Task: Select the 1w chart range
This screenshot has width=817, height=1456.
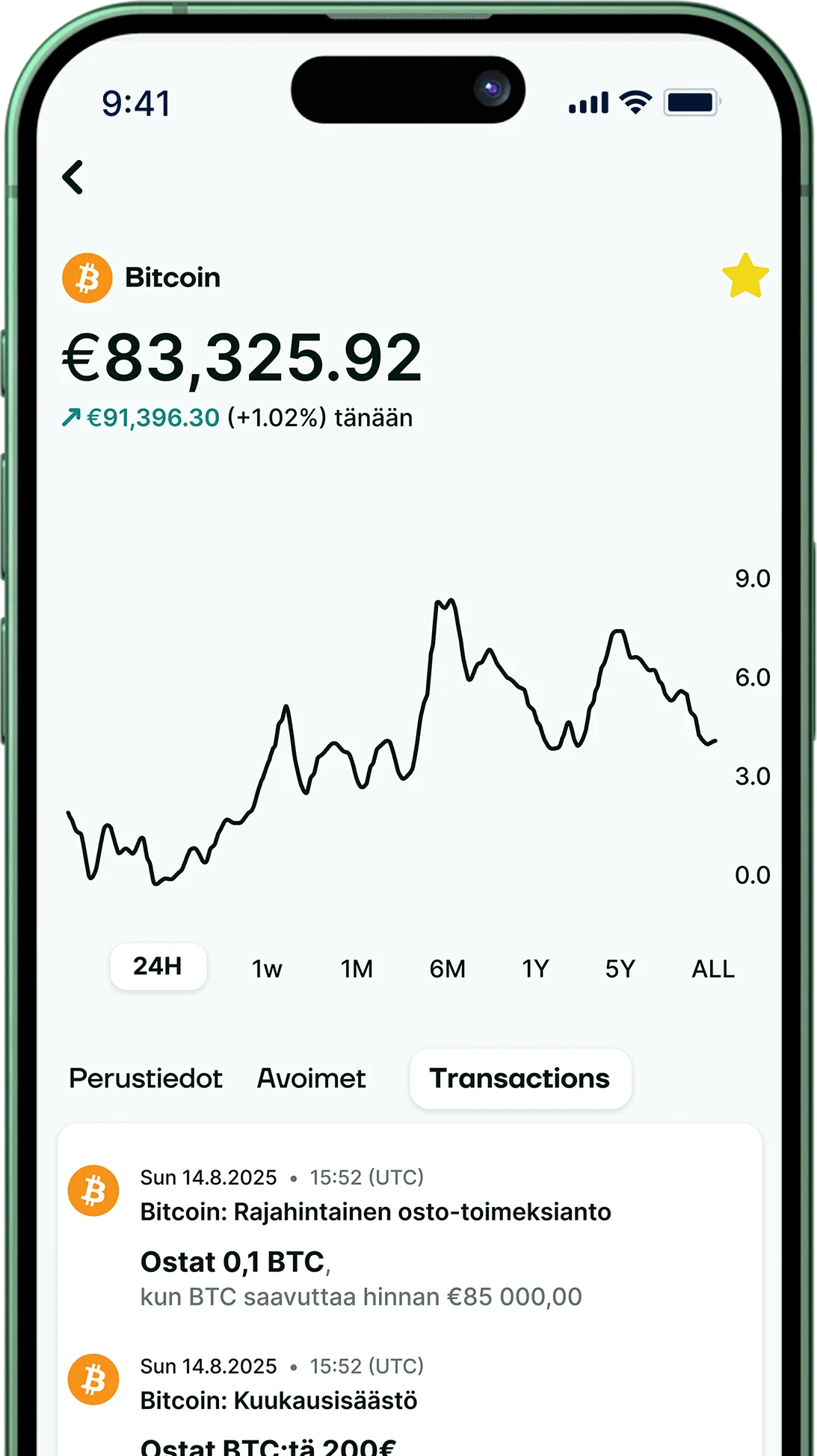Action: pos(267,968)
